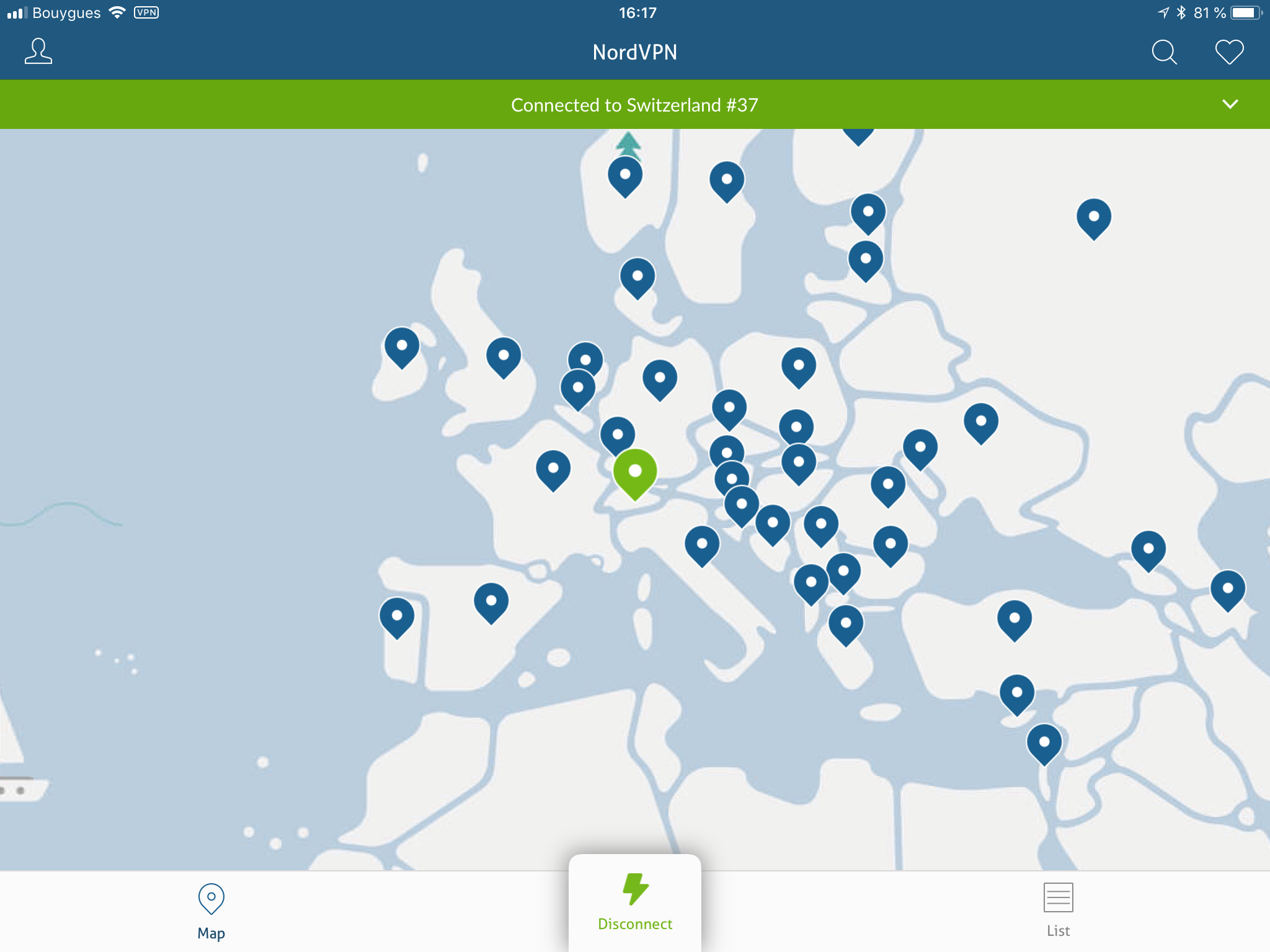The height and width of the screenshot is (952, 1270).
Task: Select the server pin over Ukraine
Action: [981, 421]
